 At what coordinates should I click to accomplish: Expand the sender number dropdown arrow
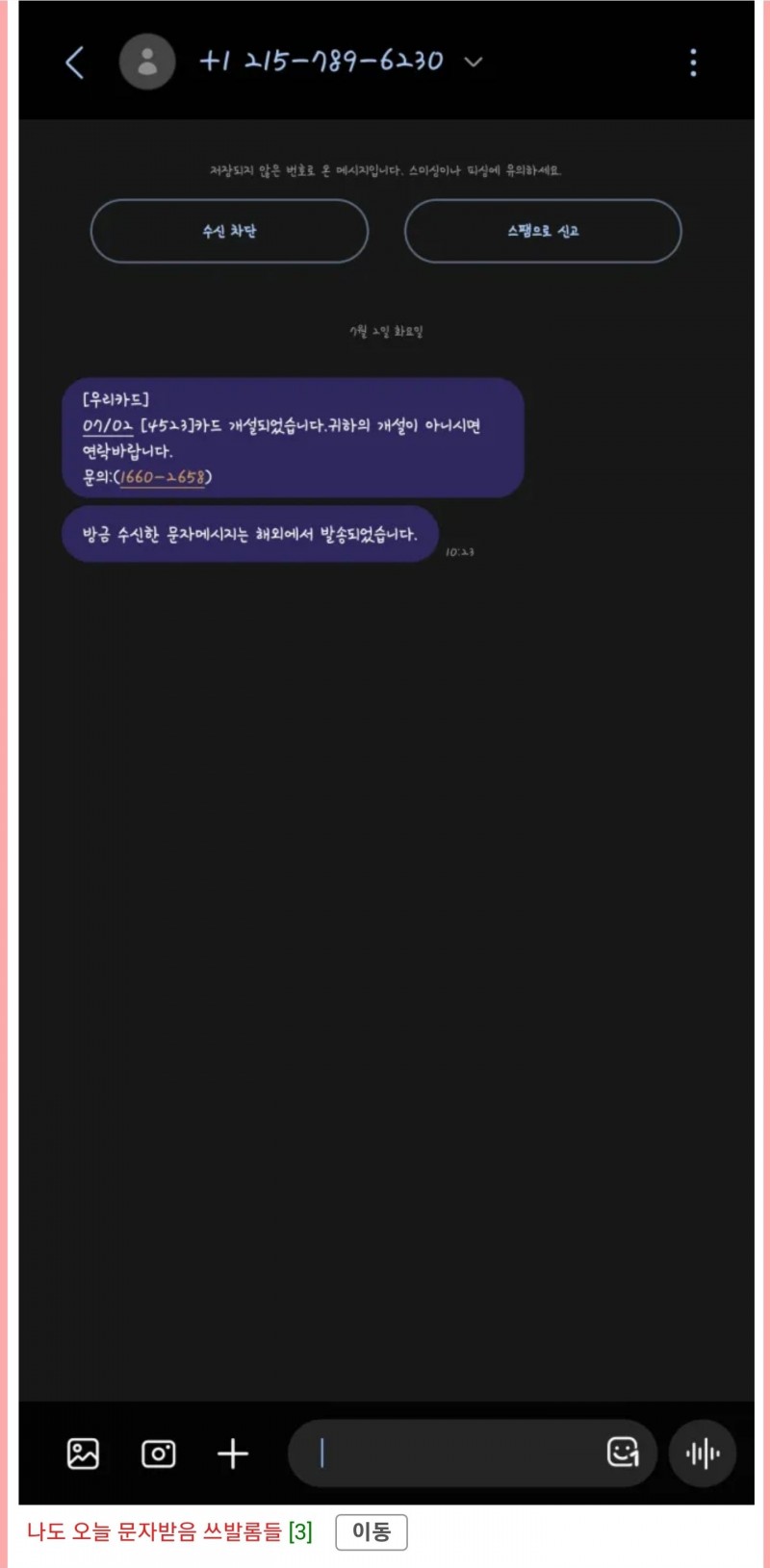(x=473, y=63)
